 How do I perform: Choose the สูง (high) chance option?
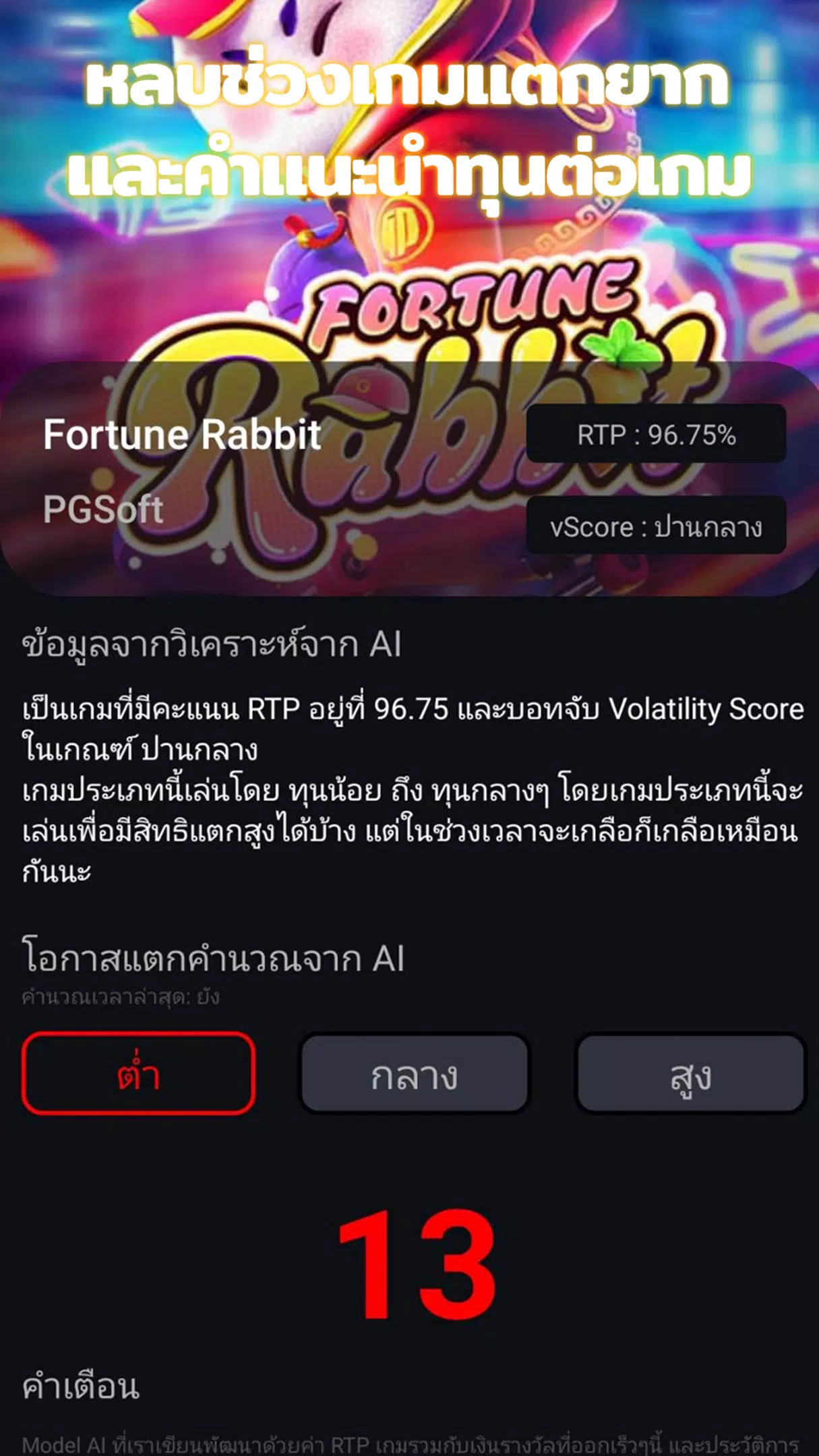[x=690, y=1073]
